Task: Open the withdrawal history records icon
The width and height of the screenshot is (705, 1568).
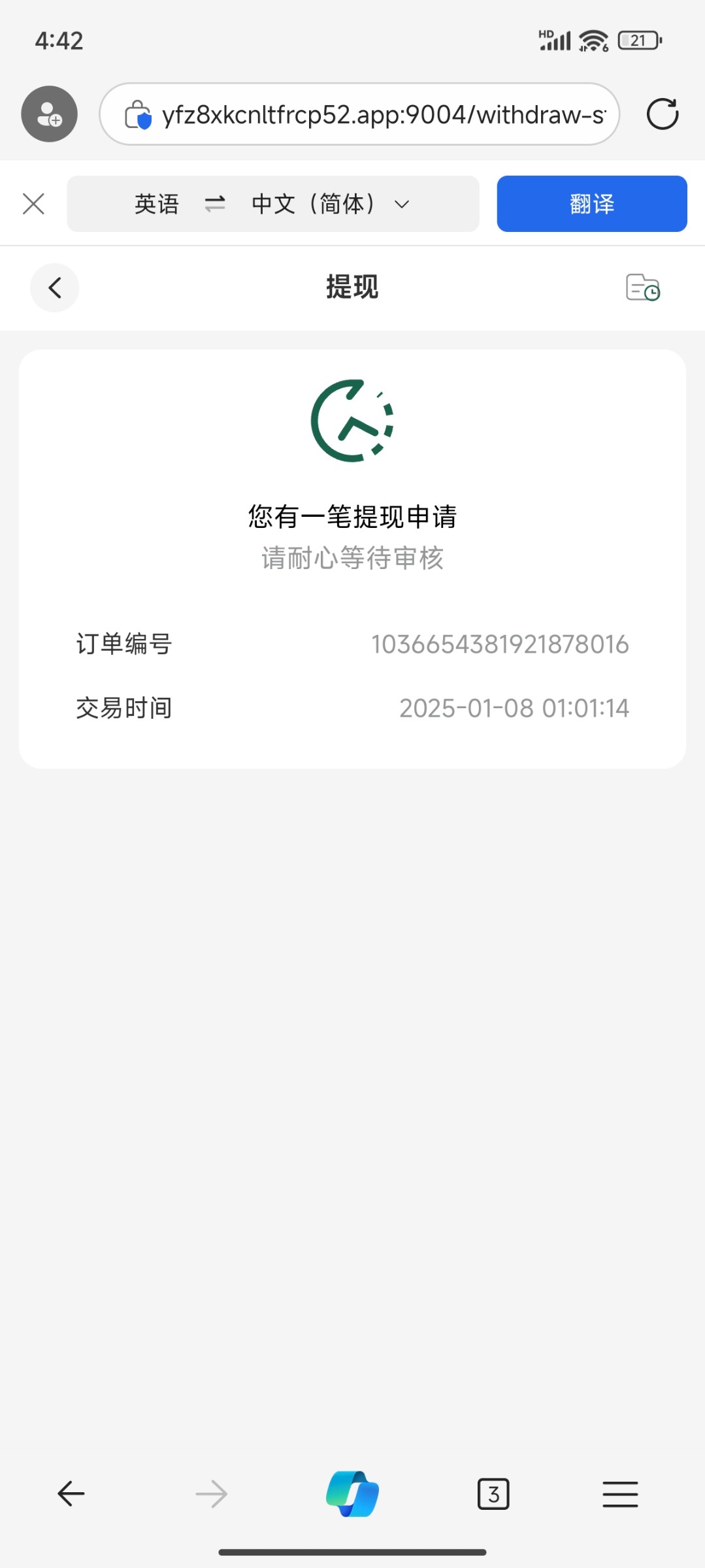Action: [x=642, y=287]
